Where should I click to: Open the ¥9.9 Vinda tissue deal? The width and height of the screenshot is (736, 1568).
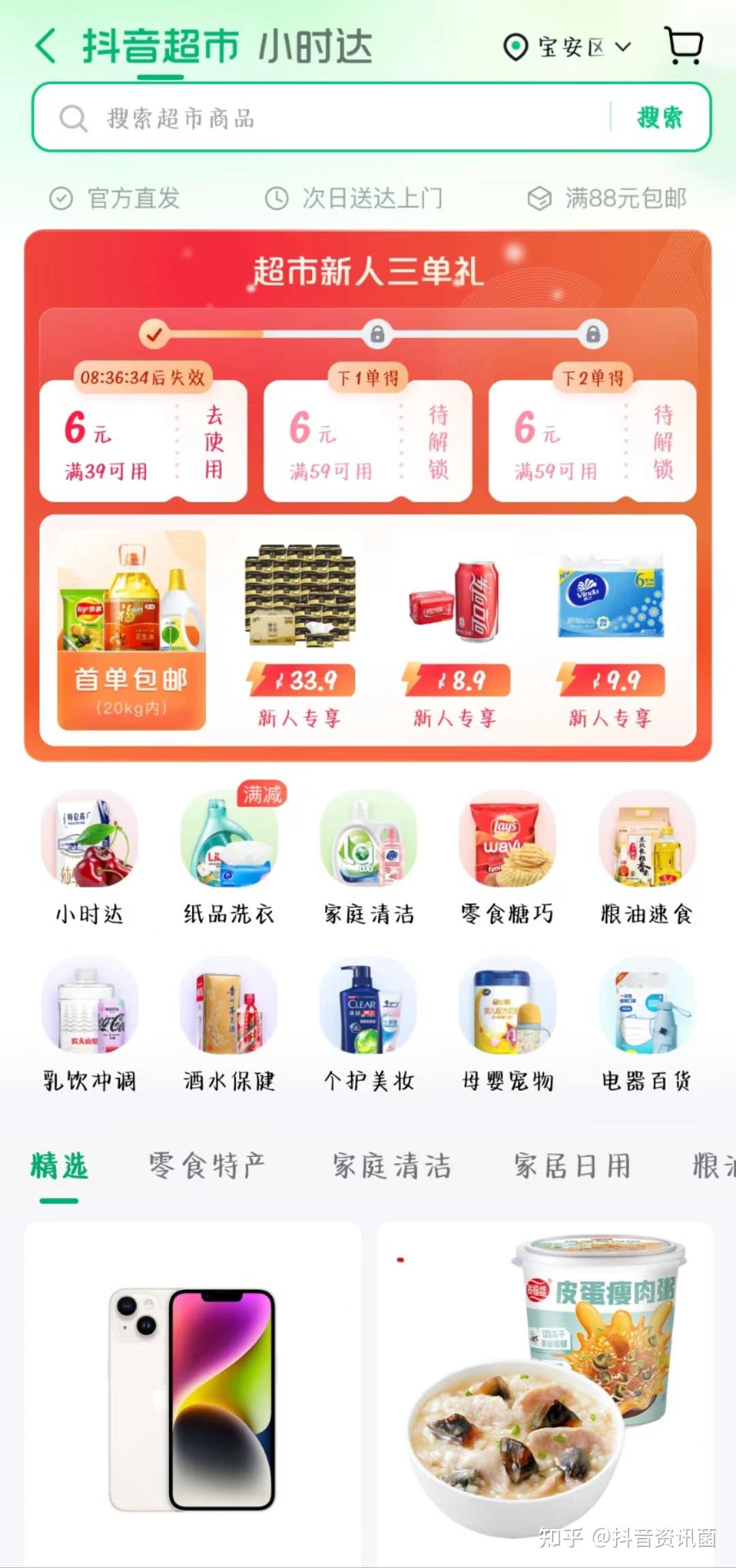(x=611, y=635)
